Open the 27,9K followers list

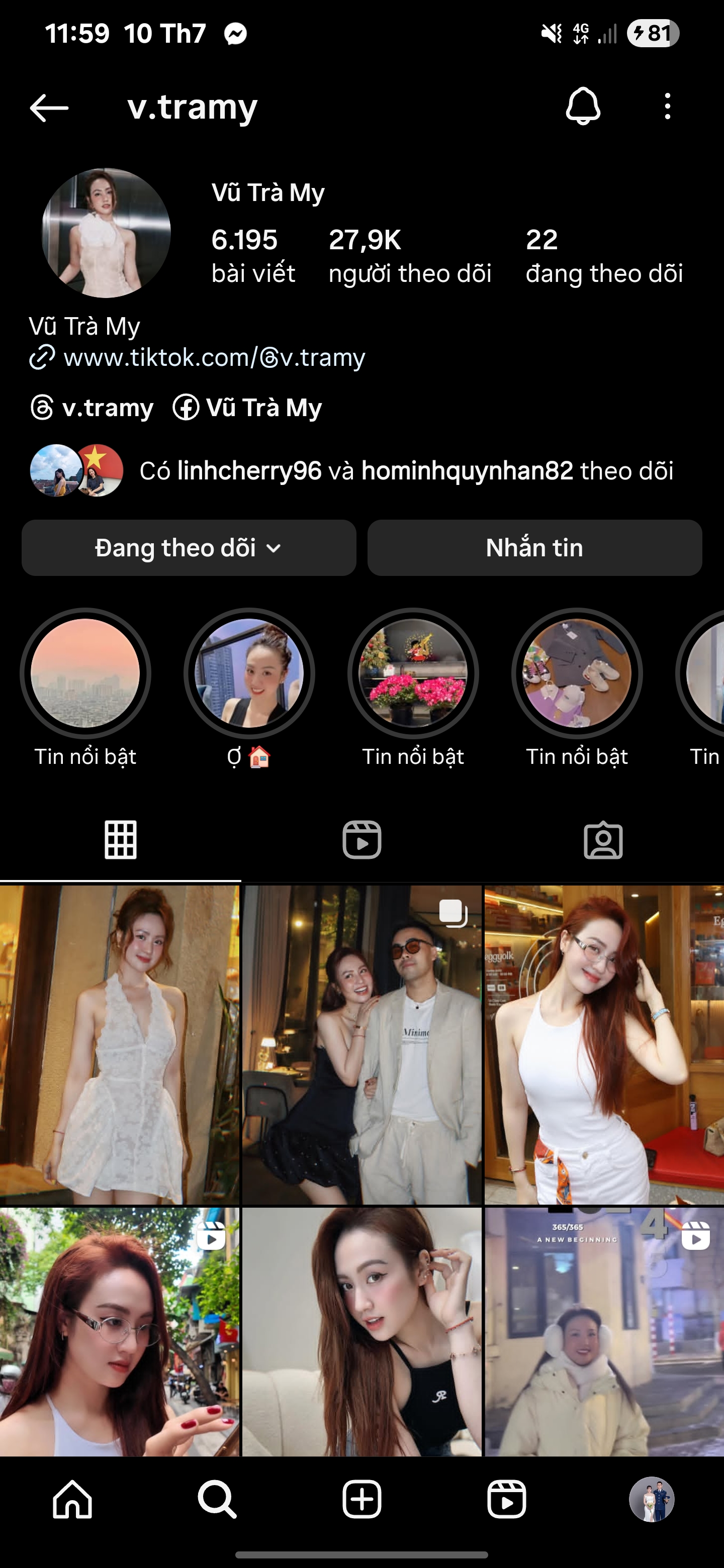pyautogui.click(x=409, y=256)
